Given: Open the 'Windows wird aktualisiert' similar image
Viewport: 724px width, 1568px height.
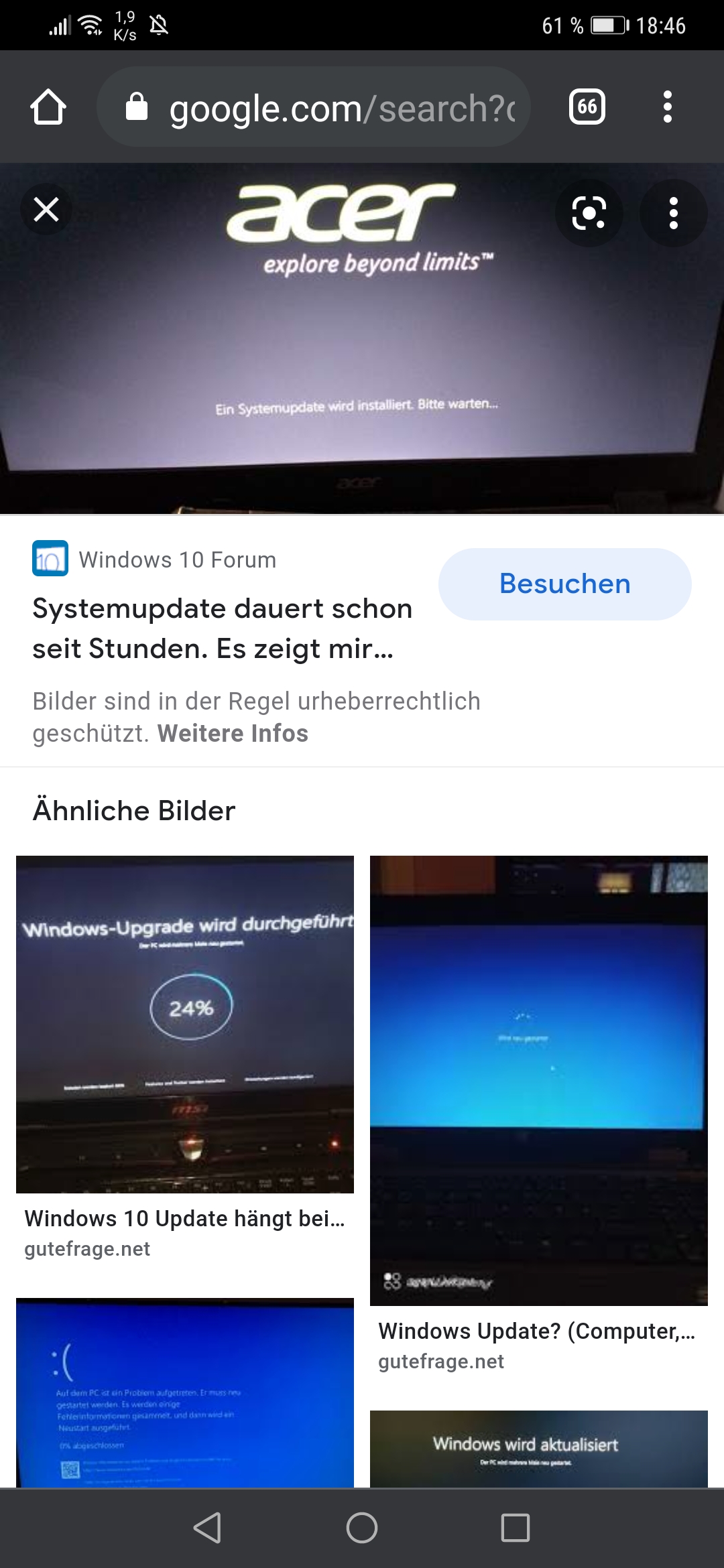Looking at the screenshot, I should coord(538,1447).
